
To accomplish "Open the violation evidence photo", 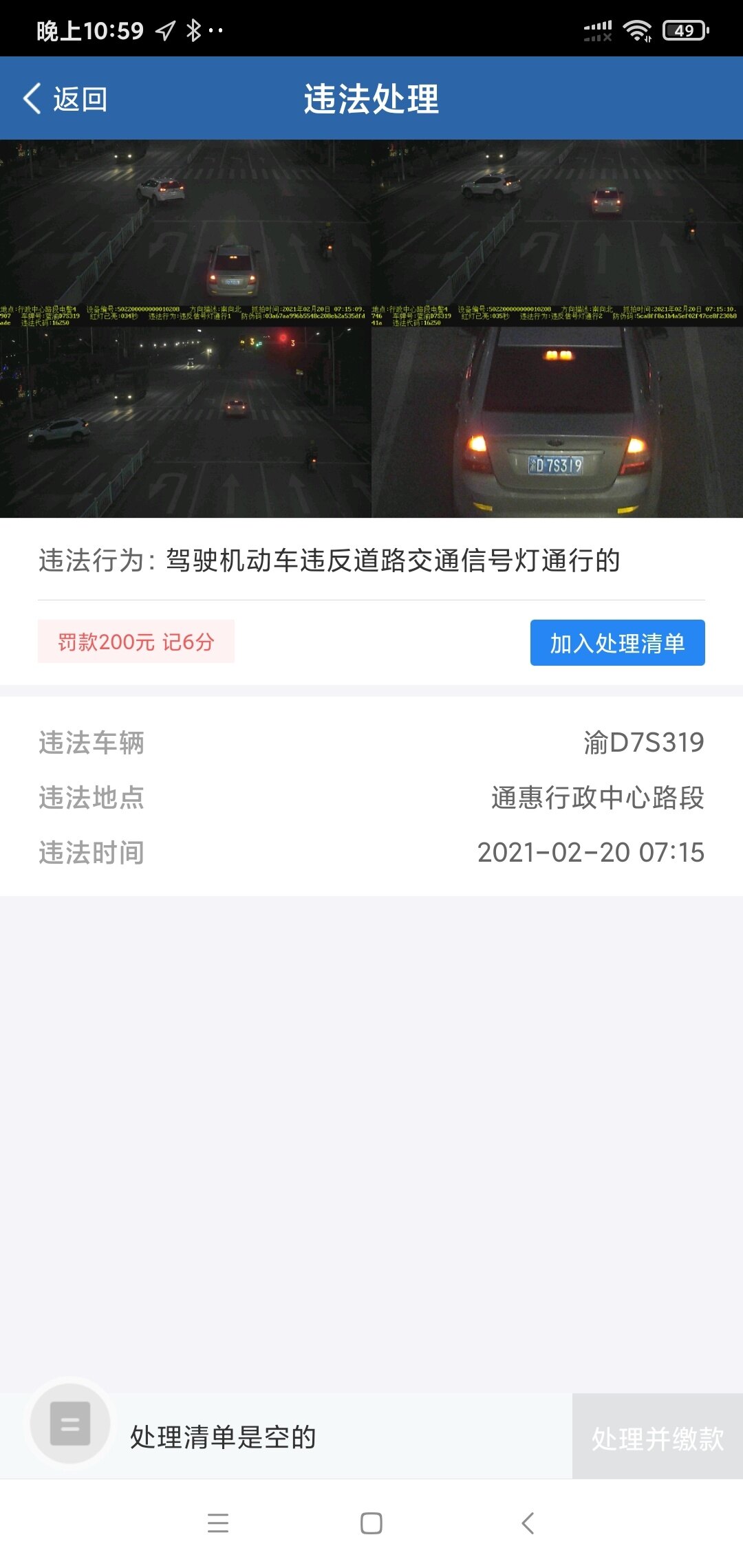I will (371, 329).
